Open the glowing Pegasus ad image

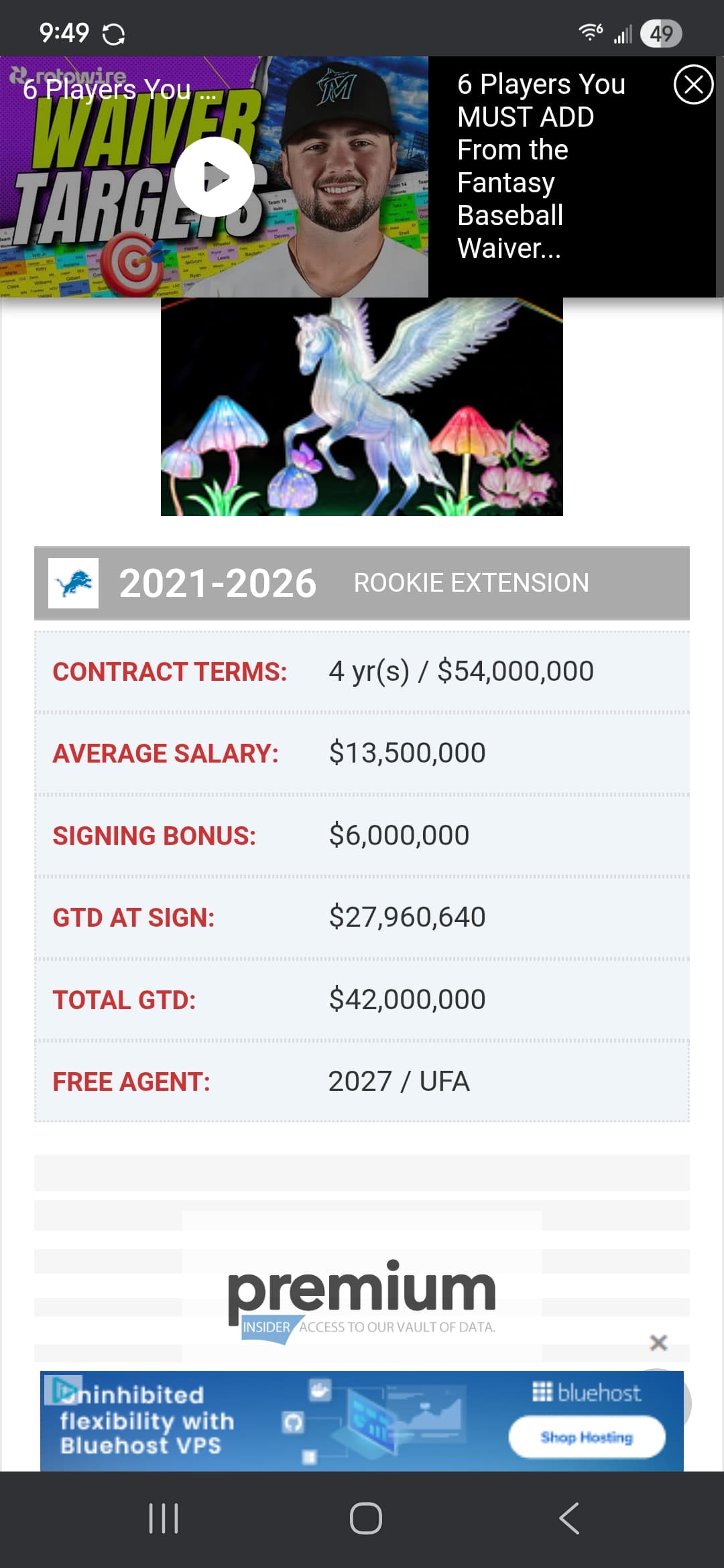tap(361, 407)
